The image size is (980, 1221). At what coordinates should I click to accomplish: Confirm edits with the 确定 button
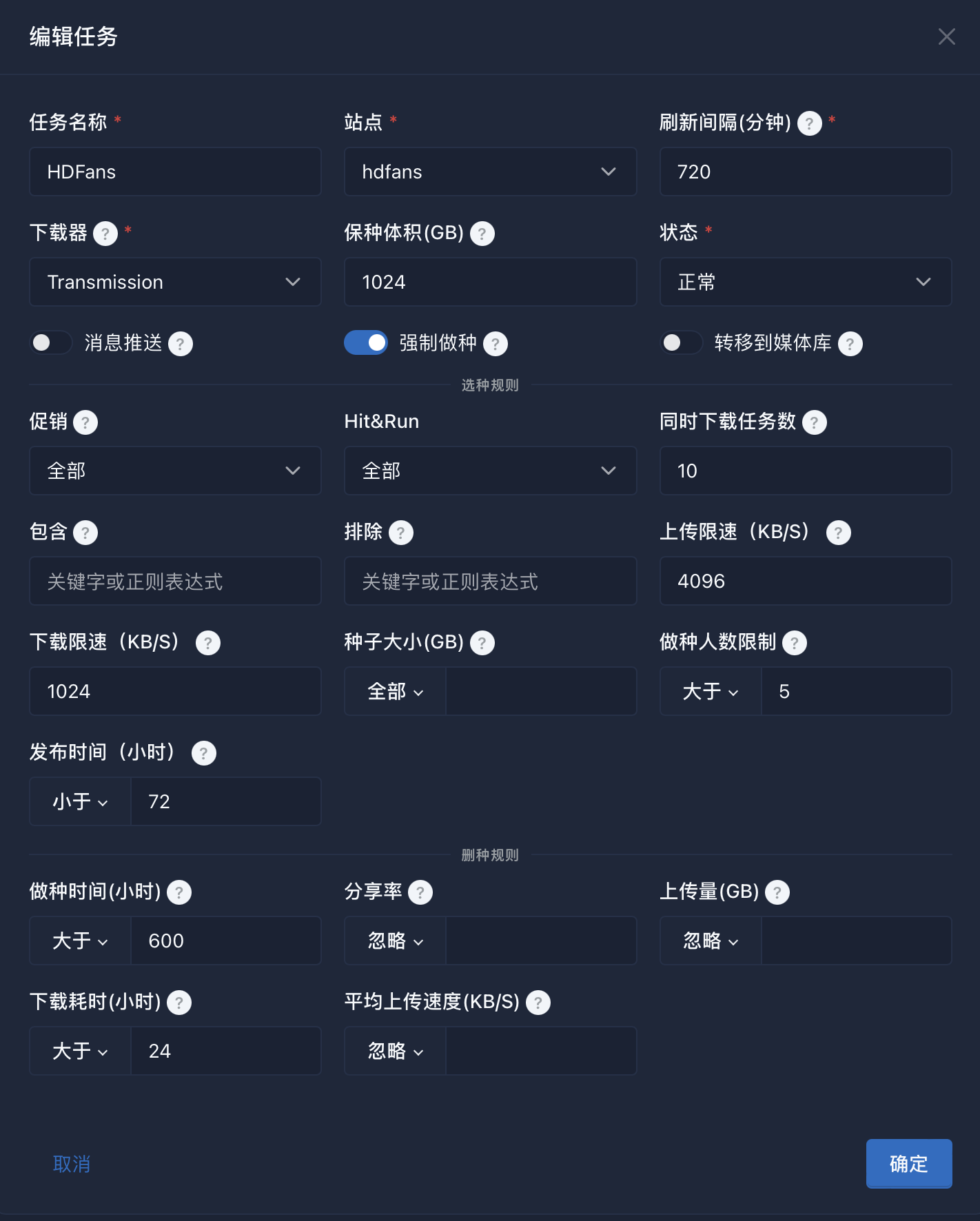908,1164
